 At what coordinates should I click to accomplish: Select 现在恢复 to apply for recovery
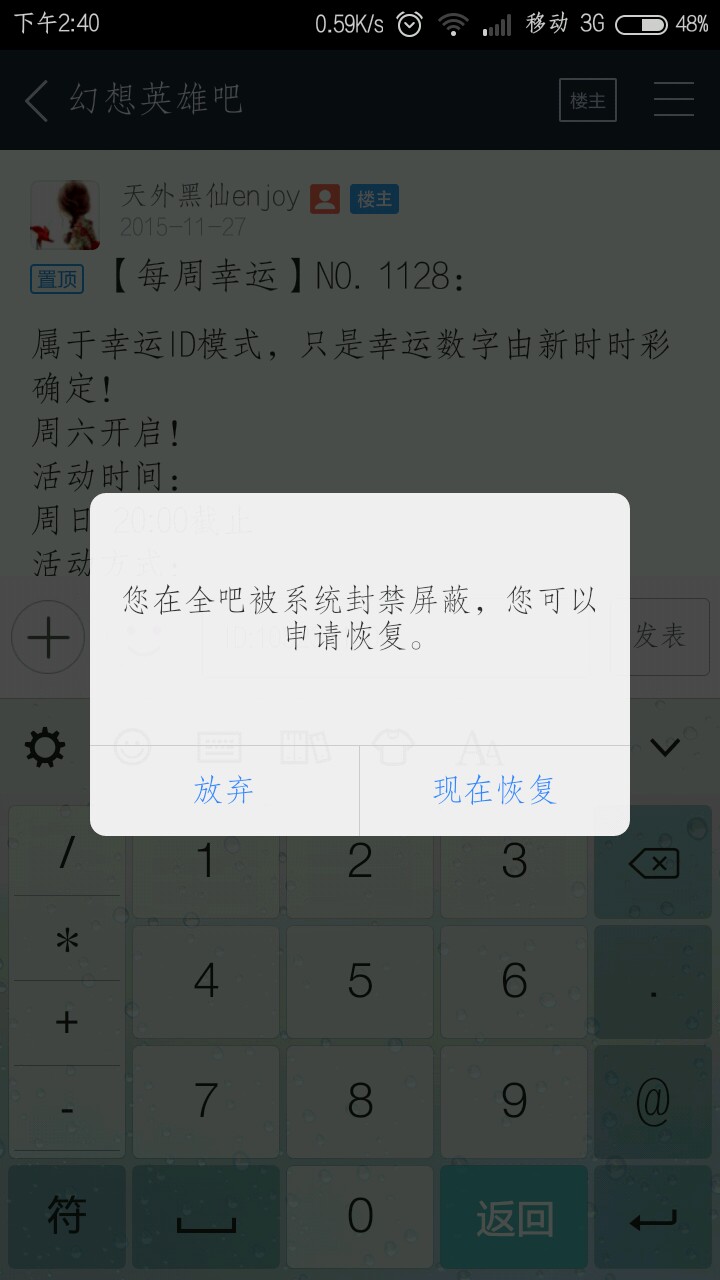(494, 790)
